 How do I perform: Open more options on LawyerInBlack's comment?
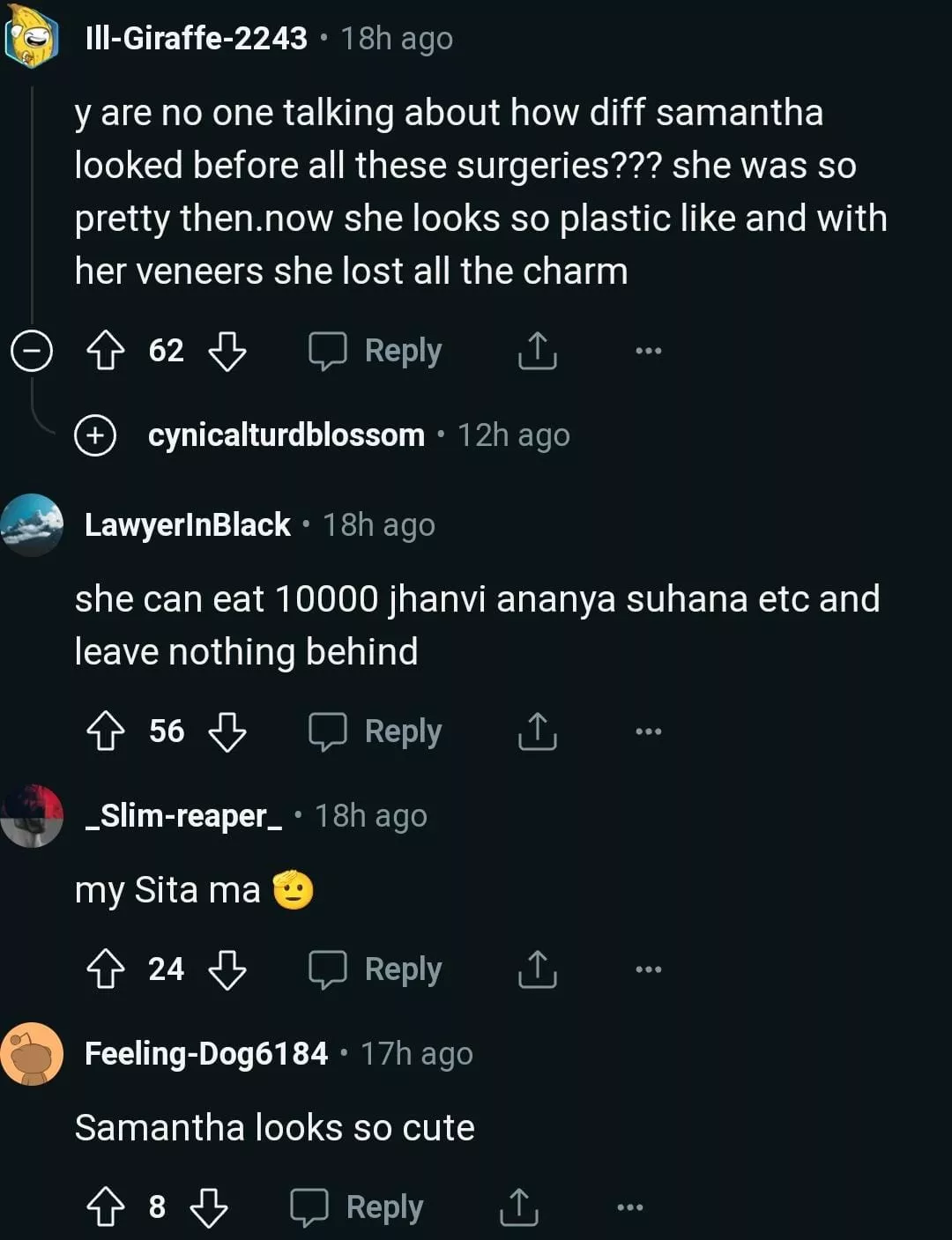pos(648,731)
